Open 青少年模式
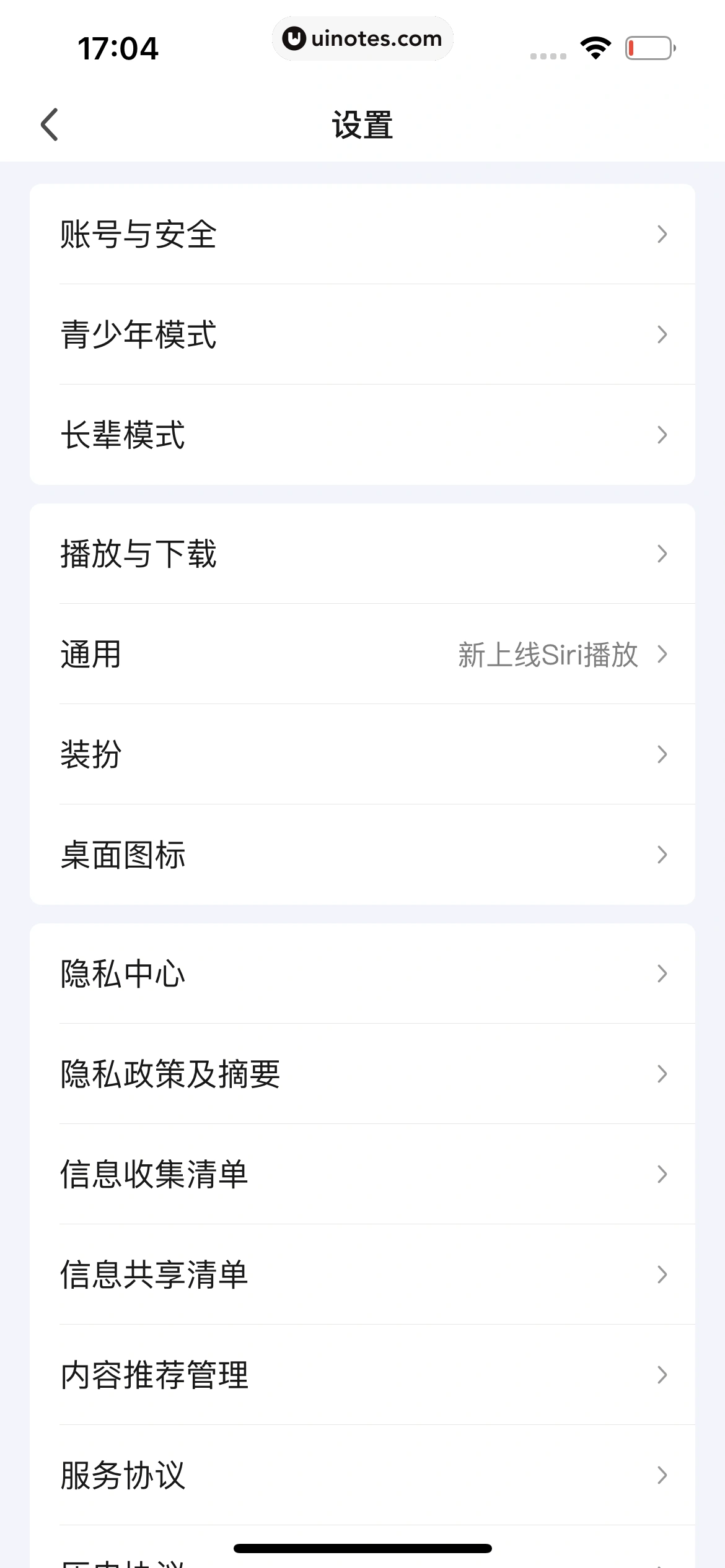725x1568 pixels. [x=362, y=334]
